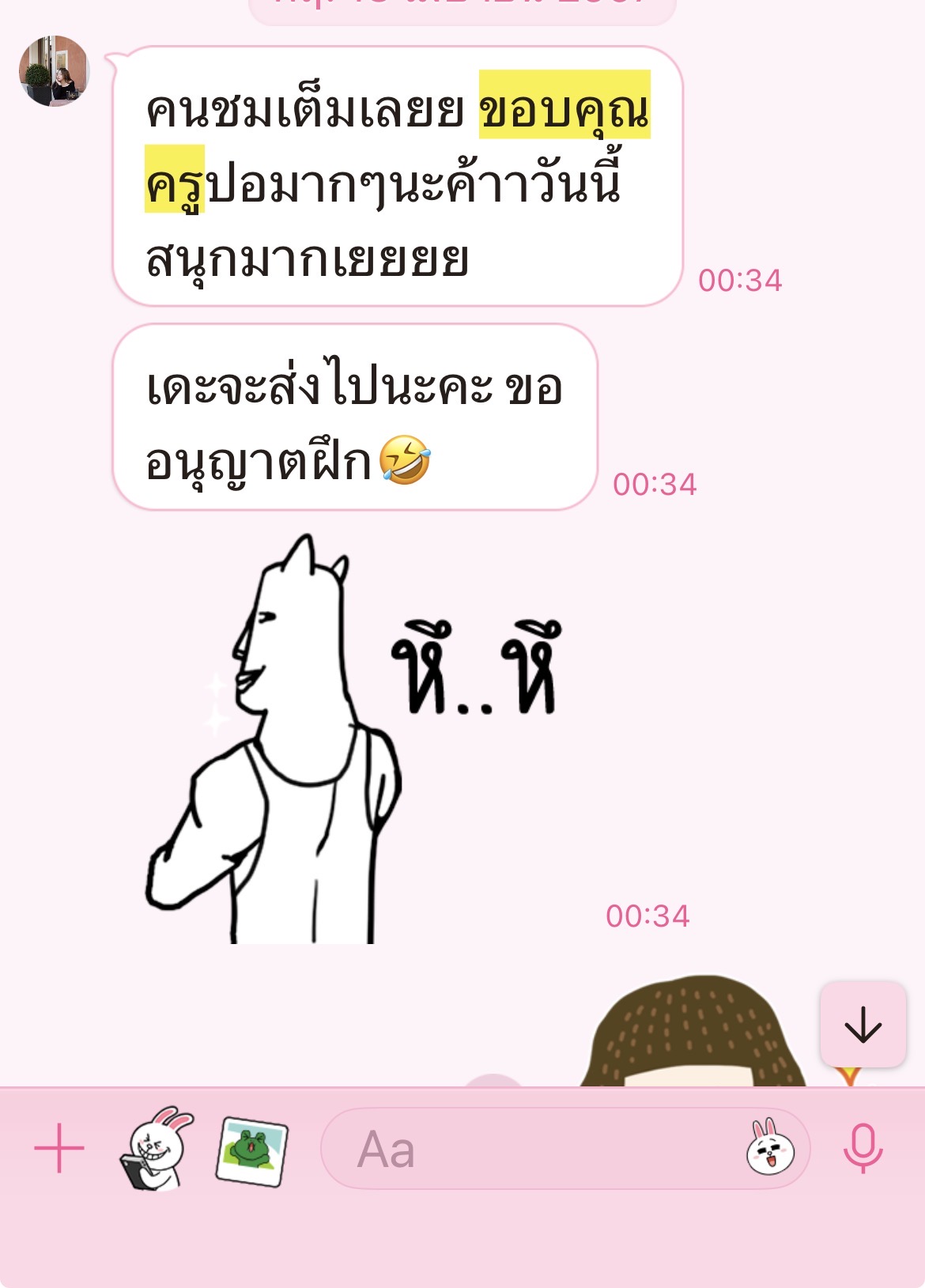Open the plus attachment menu
Screen dimensions: 925x1288
point(59,1148)
